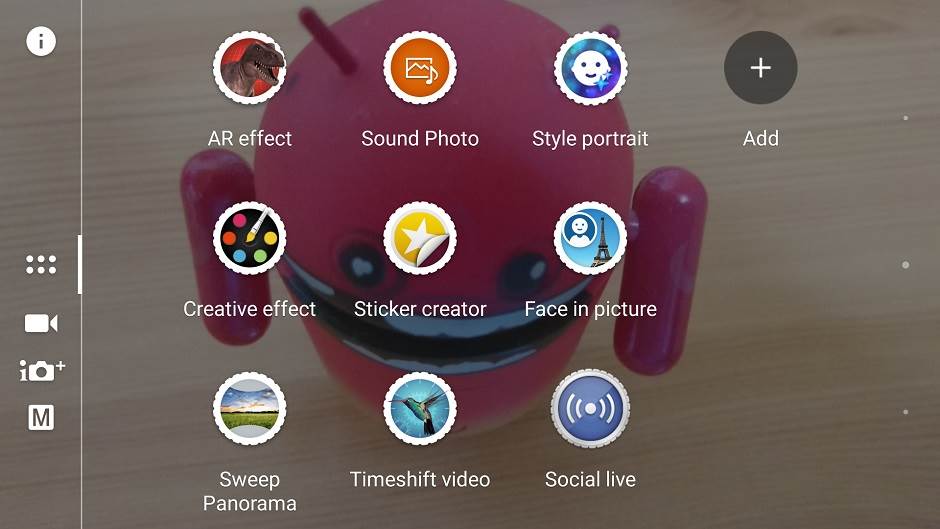The image size is (940, 529).
Task: Launch the AR effect camera app
Action: (250, 68)
